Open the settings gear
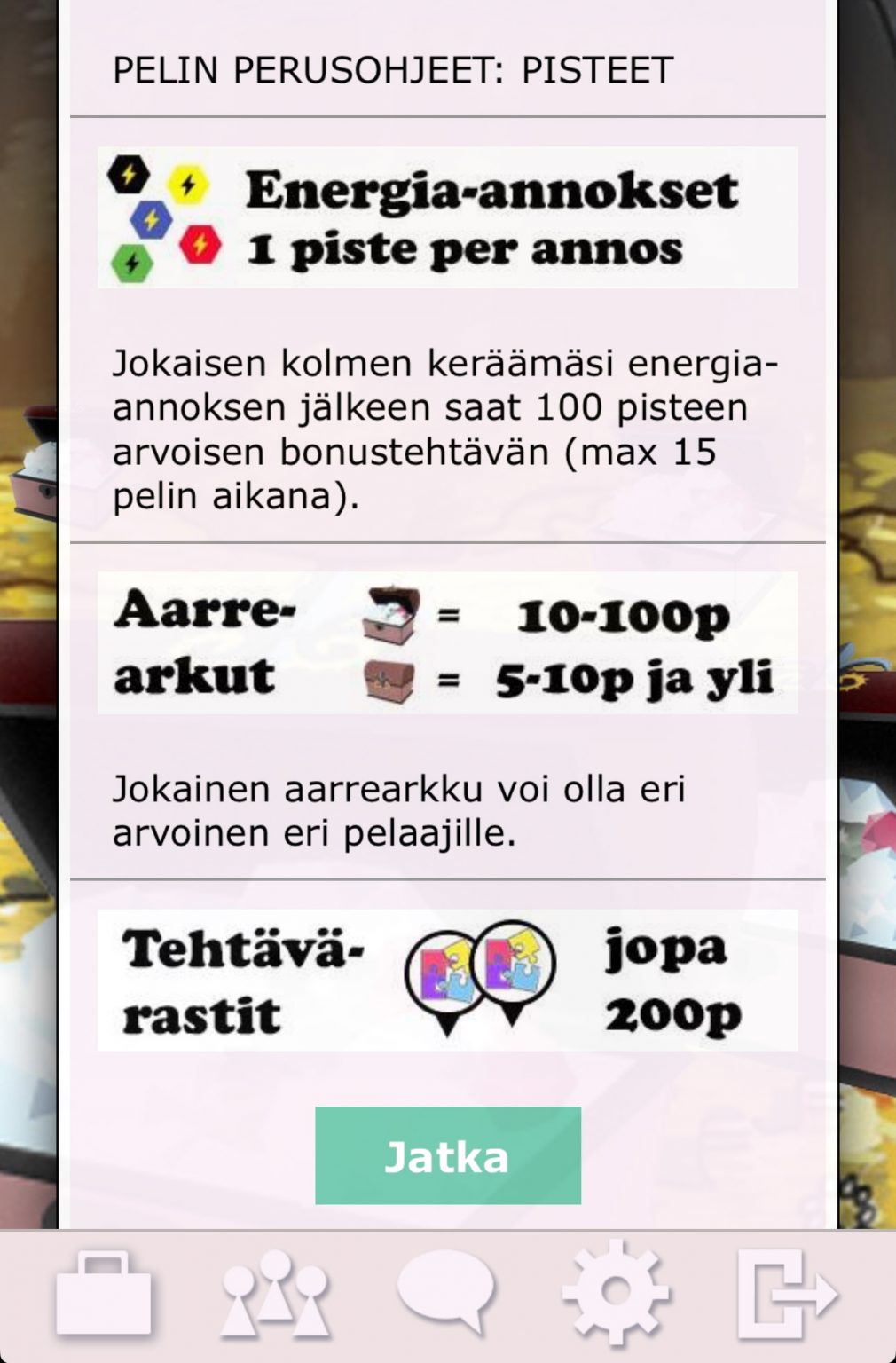This screenshot has width=896, height=1363. (x=615, y=1294)
